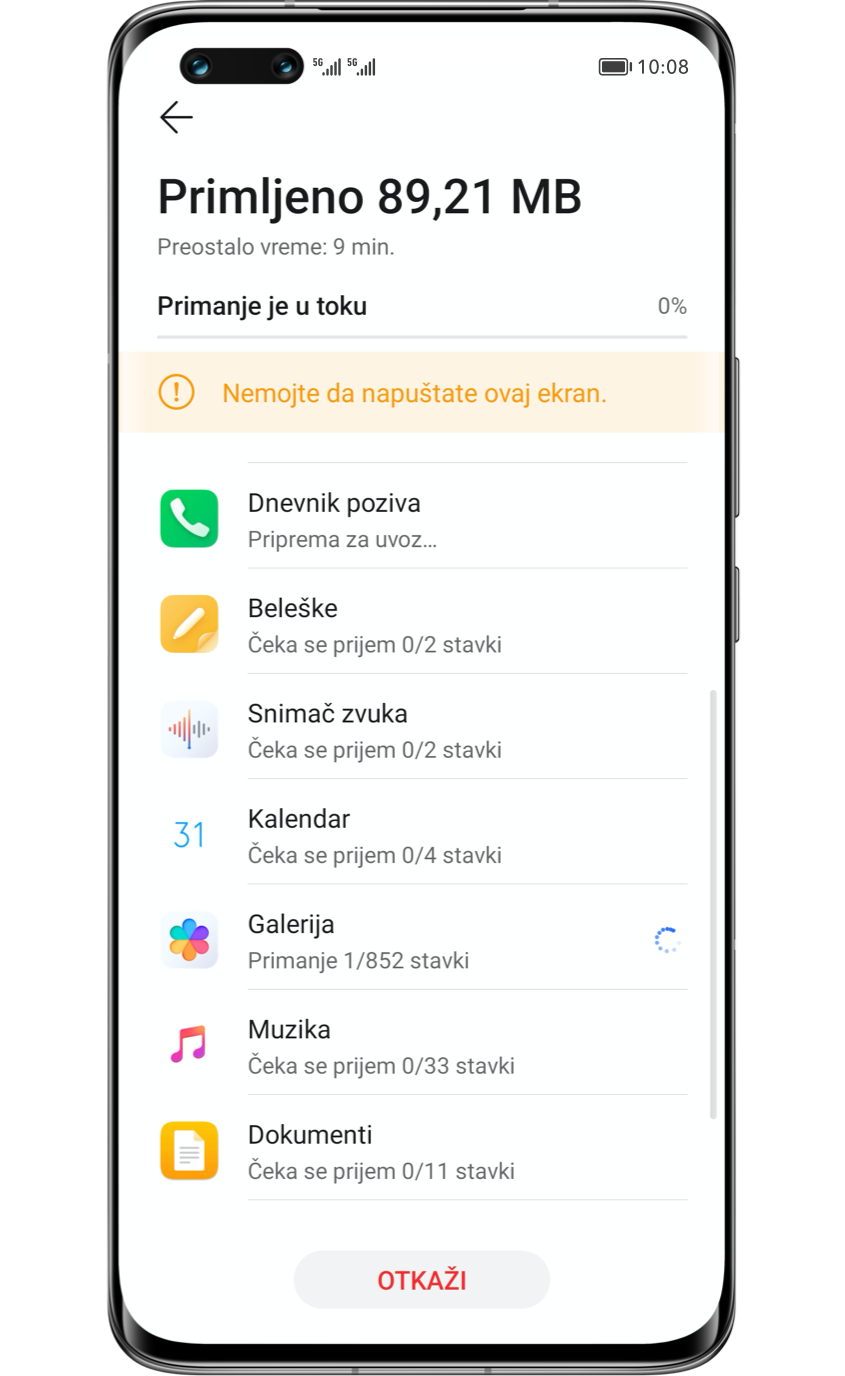The height and width of the screenshot is (1376, 845).
Task: Cancel the transfer with OTKAŽI
Action: tap(421, 1280)
